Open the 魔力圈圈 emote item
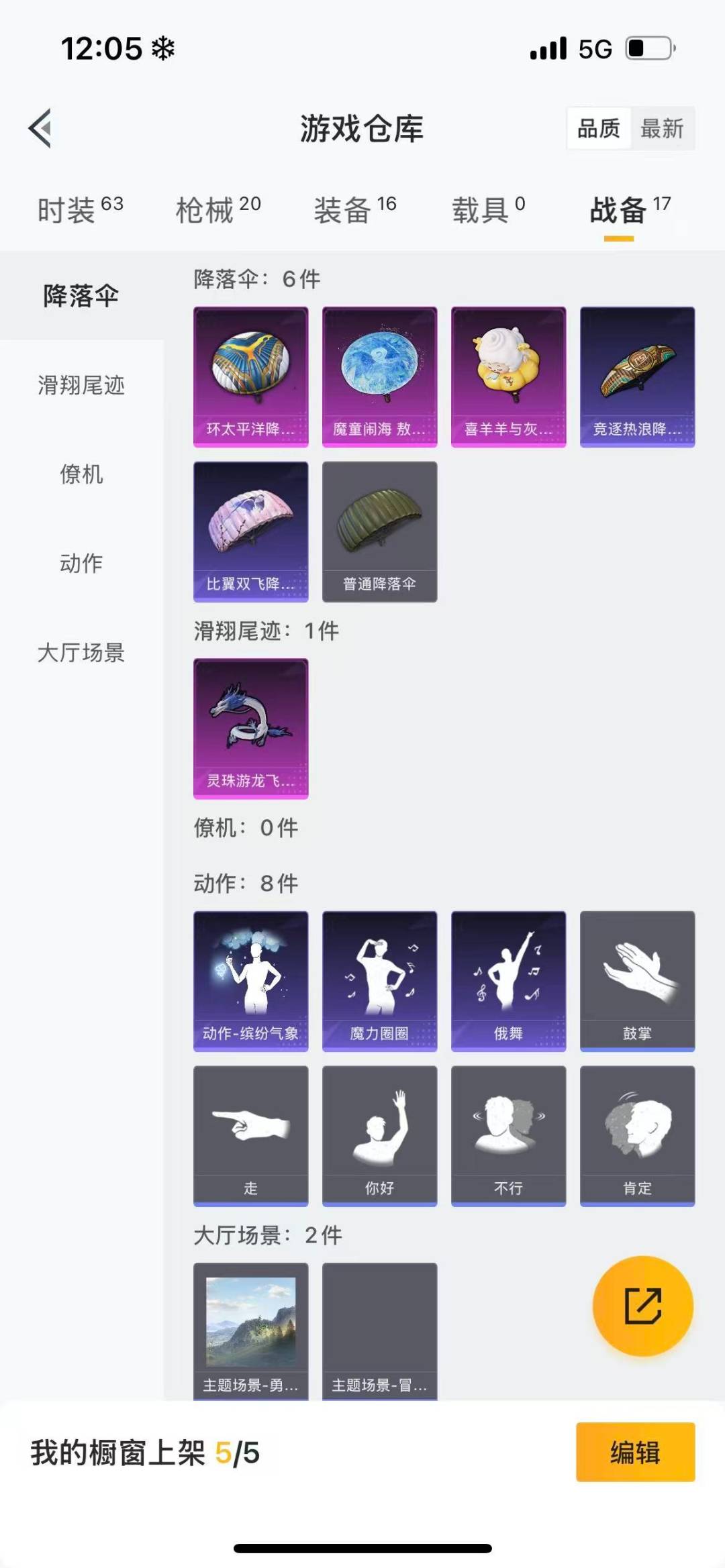Screen dimensions: 725x1568 (380, 980)
